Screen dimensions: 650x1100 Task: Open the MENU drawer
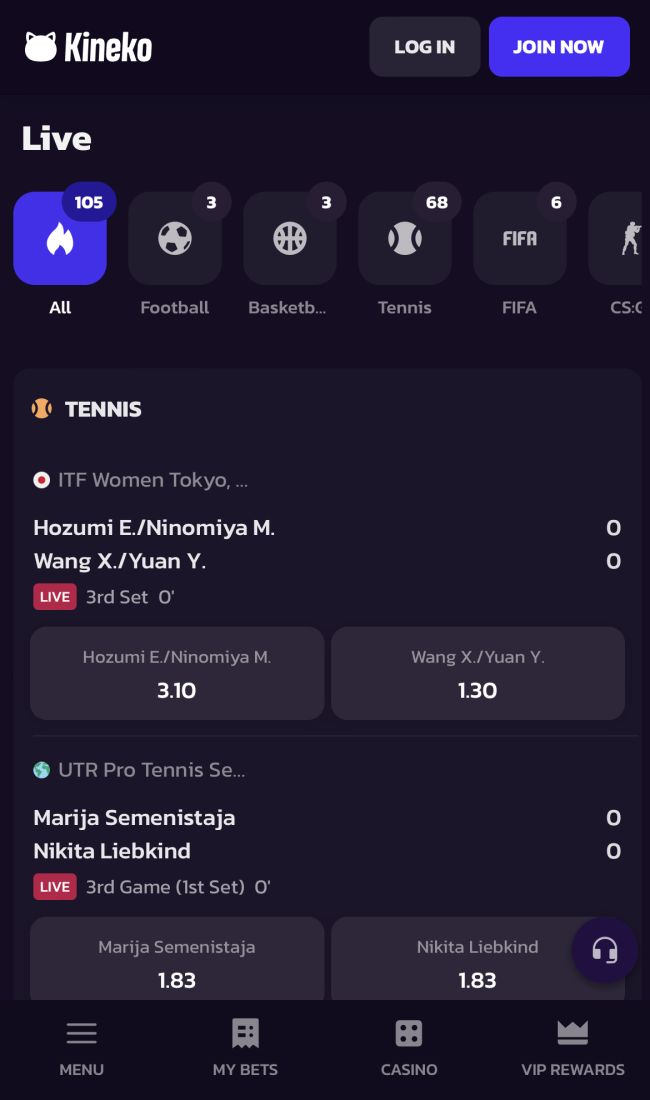point(81,1048)
